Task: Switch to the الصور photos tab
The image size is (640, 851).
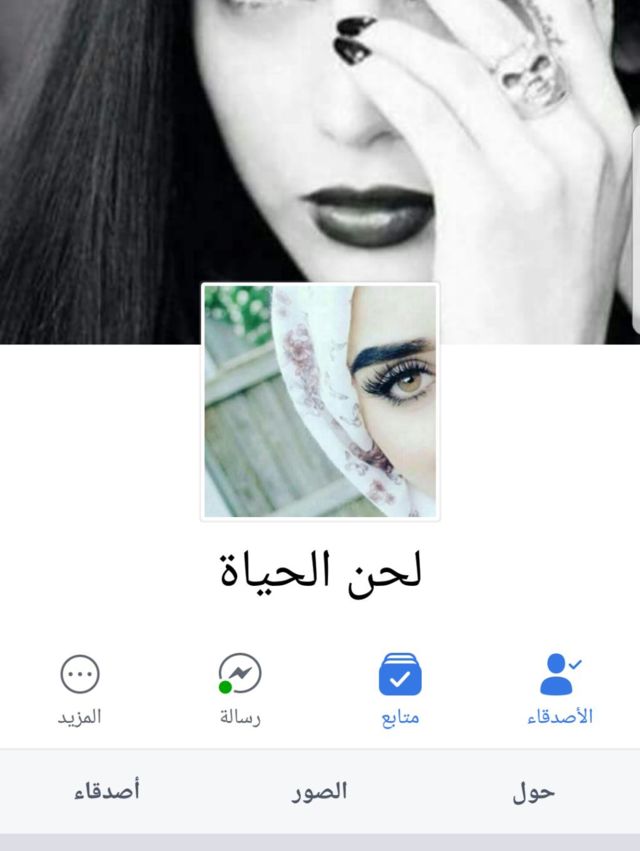Action: 319,792
